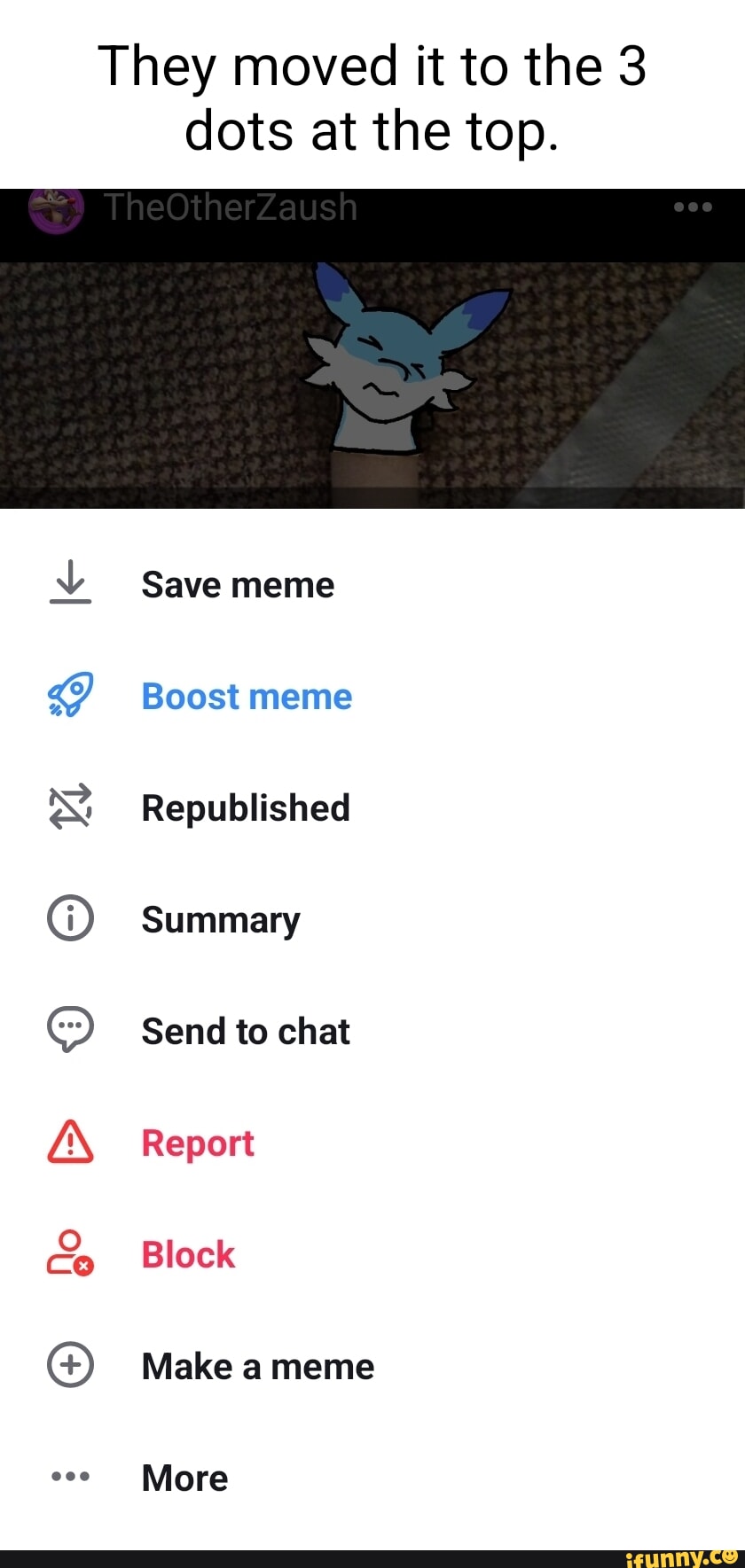Viewport: 745px width, 1568px height.
Task: Choose Send to chat
Action: tap(246, 1032)
